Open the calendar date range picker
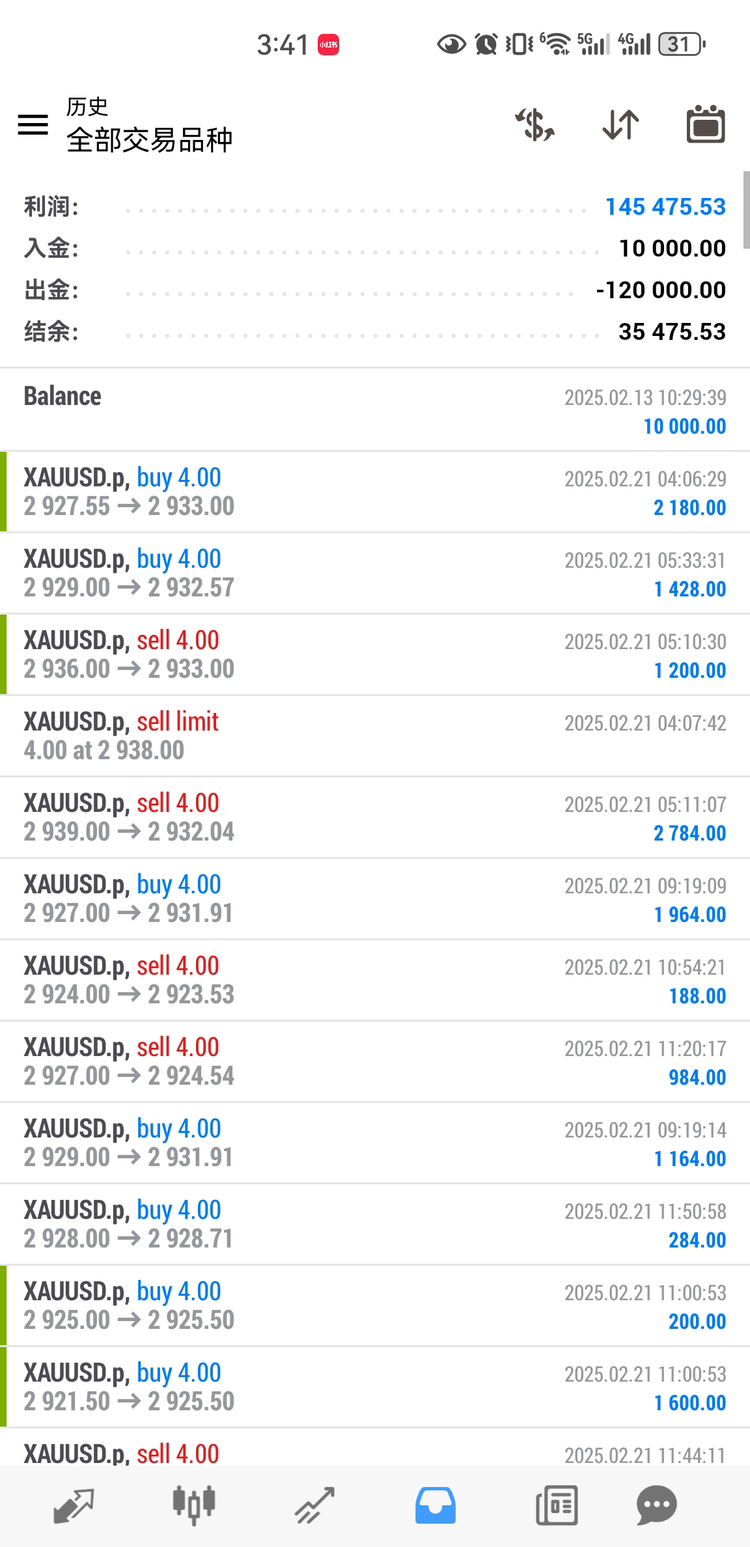Viewport: 750px width, 1547px height. [705, 125]
